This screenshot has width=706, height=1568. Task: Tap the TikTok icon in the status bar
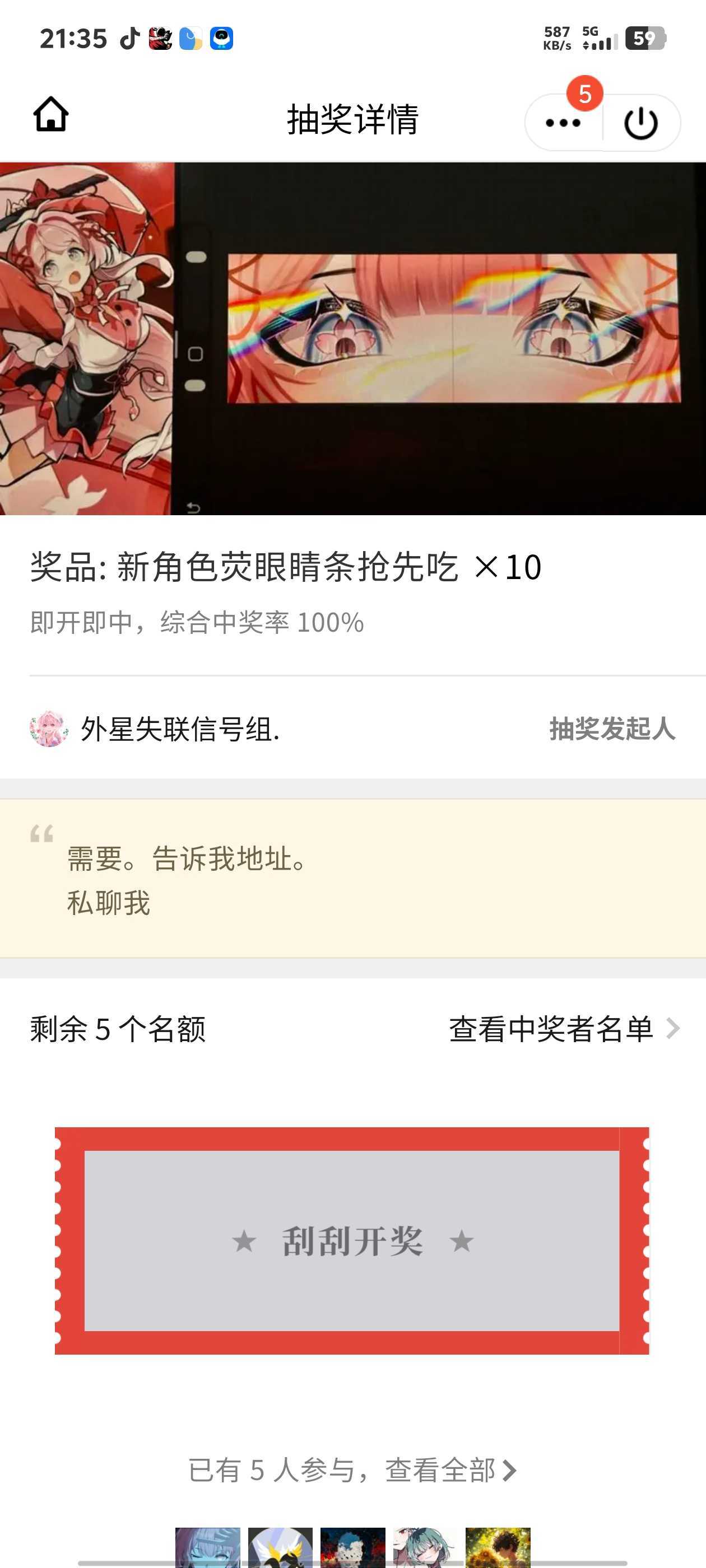131,38
